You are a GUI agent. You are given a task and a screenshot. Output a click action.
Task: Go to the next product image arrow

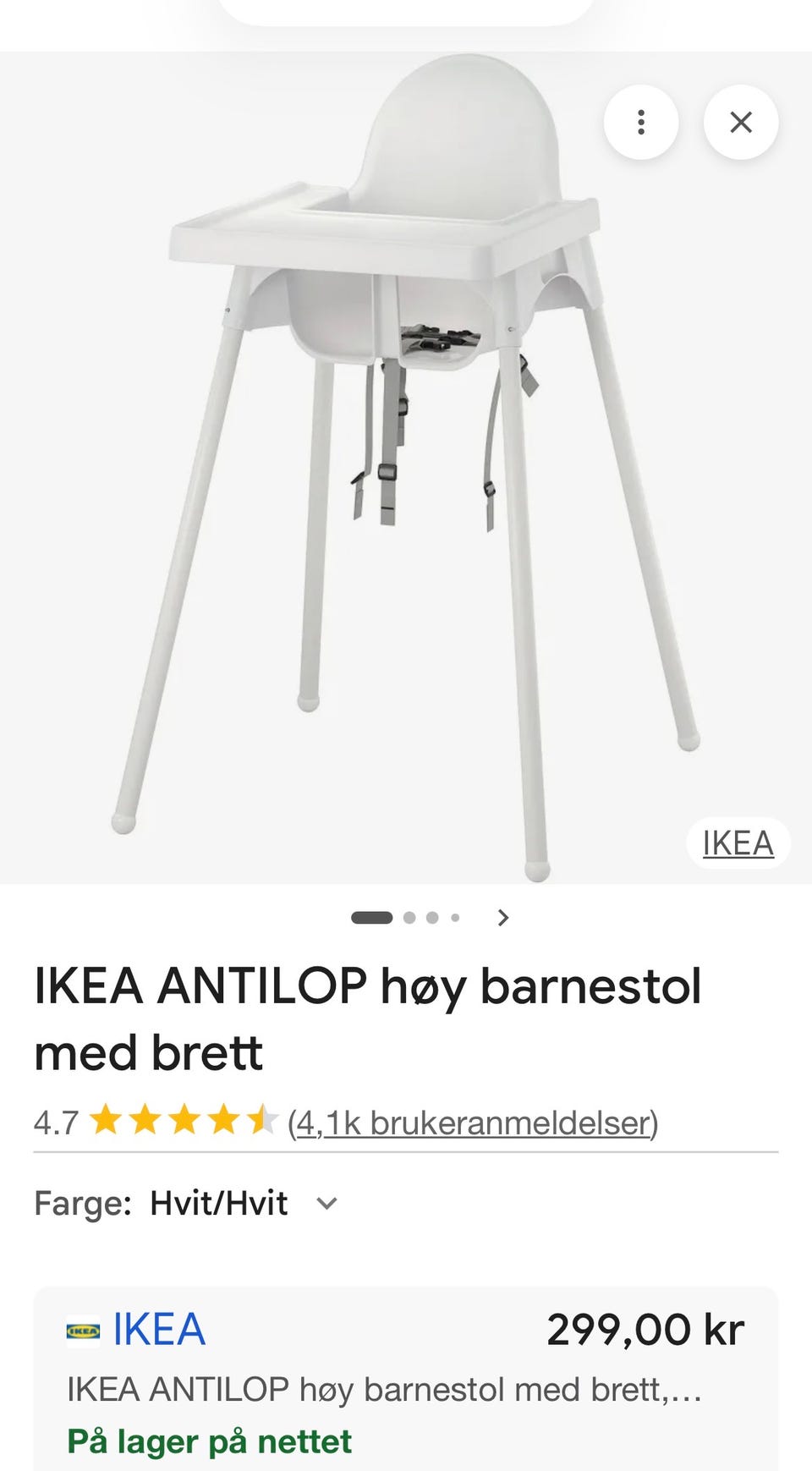[503, 918]
